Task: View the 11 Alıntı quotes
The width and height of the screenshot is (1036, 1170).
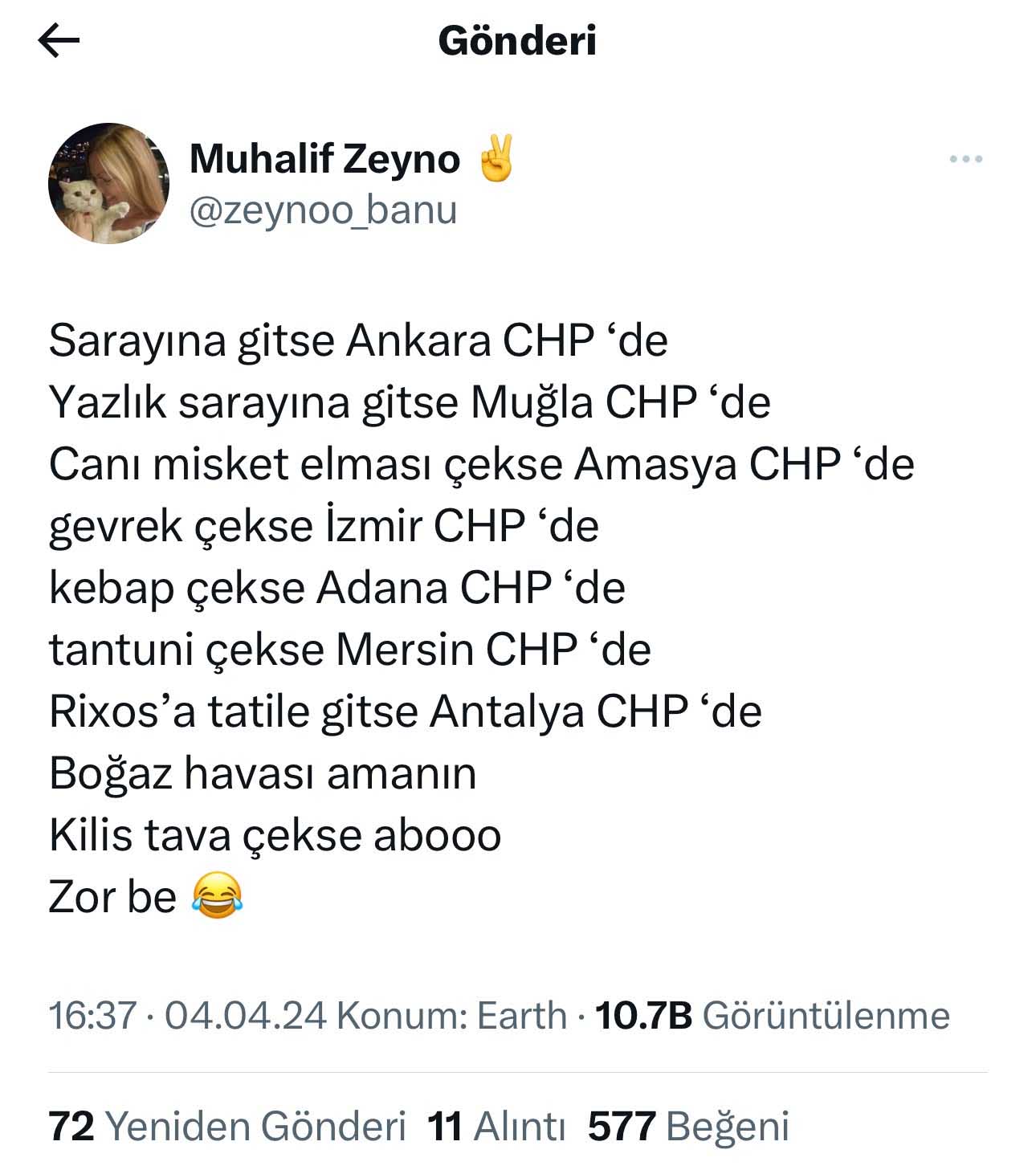Action: (x=496, y=1126)
